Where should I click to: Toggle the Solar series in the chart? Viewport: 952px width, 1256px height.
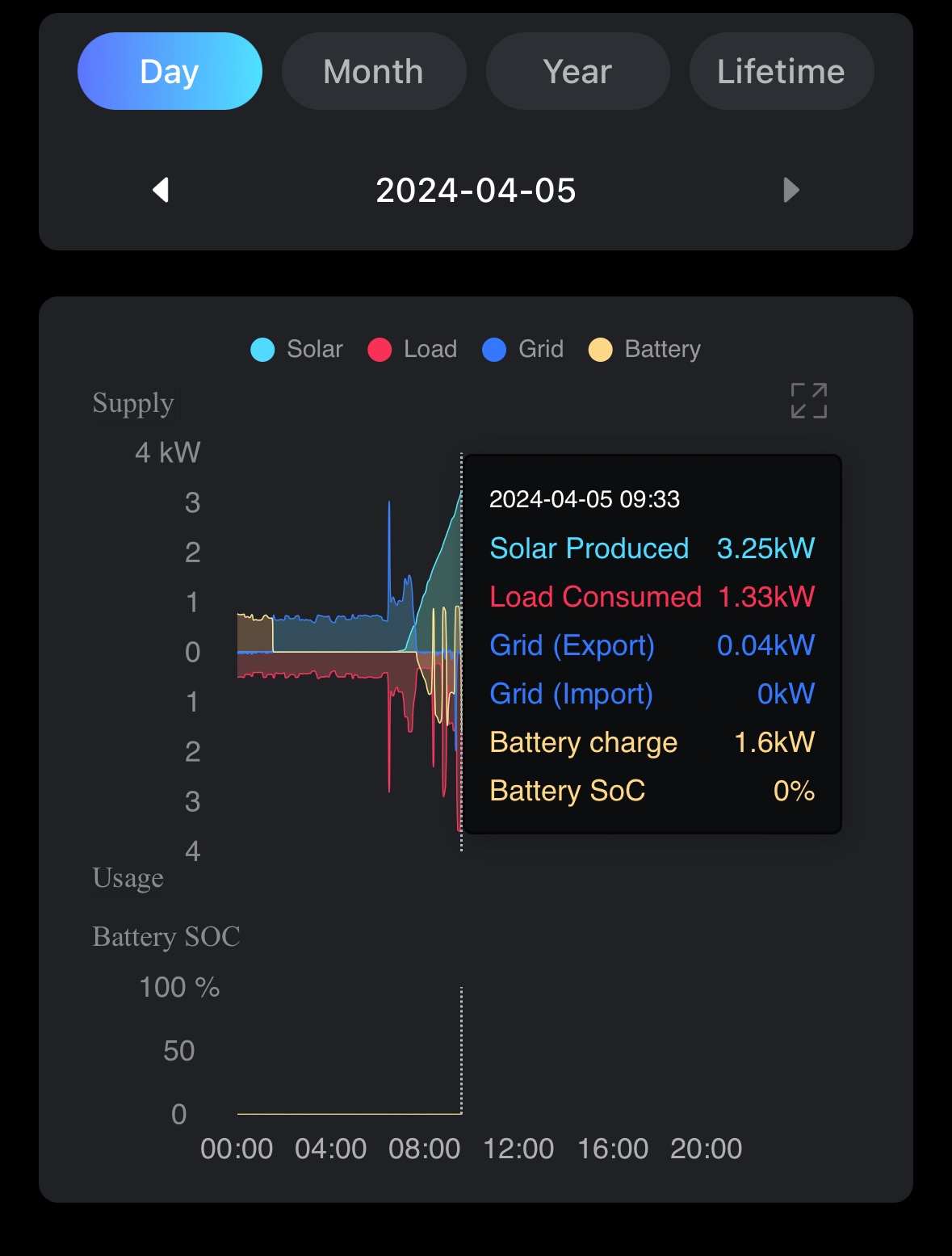pos(297,350)
